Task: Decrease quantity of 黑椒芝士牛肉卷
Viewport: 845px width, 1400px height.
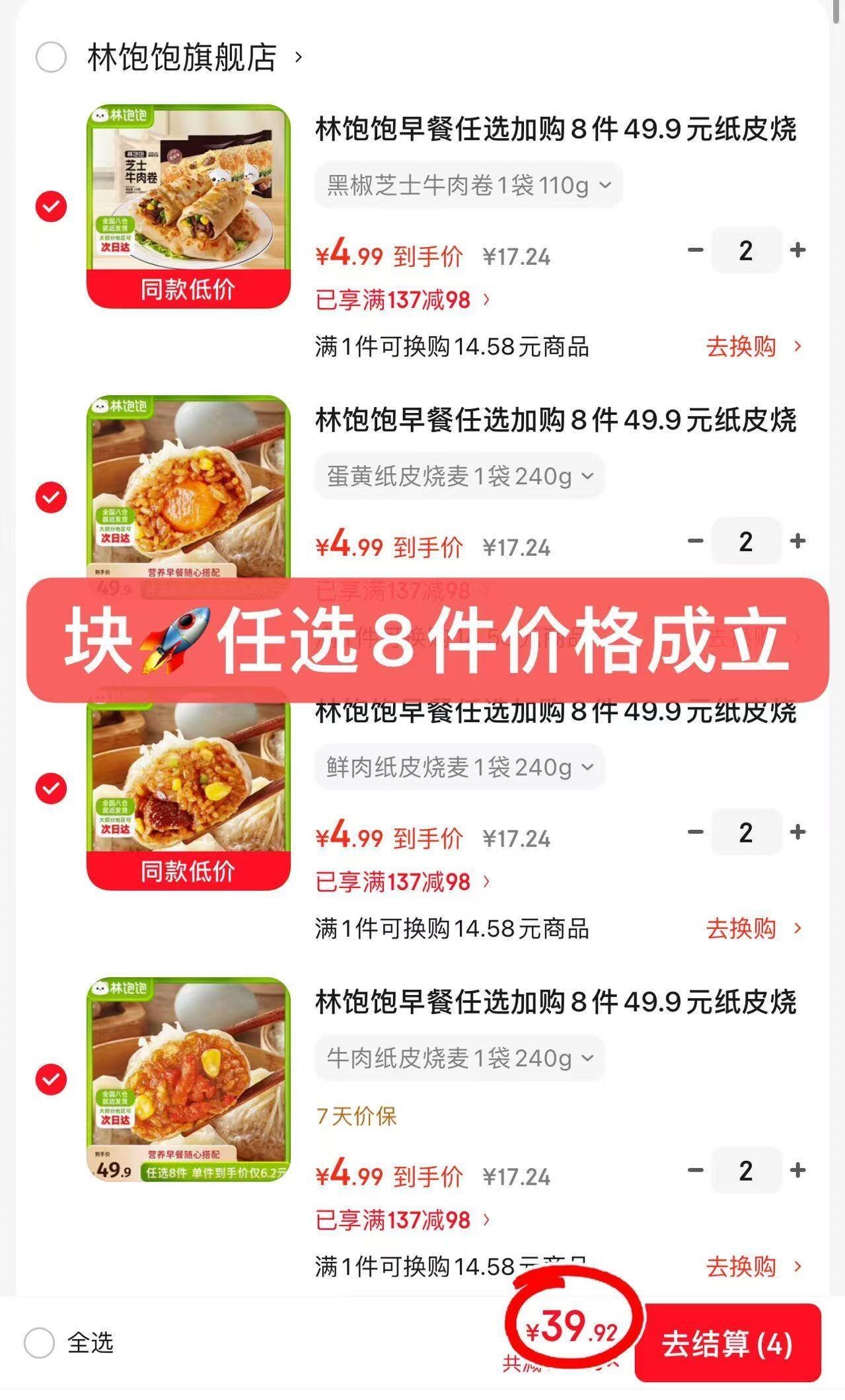Action: [x=695, y=250]
